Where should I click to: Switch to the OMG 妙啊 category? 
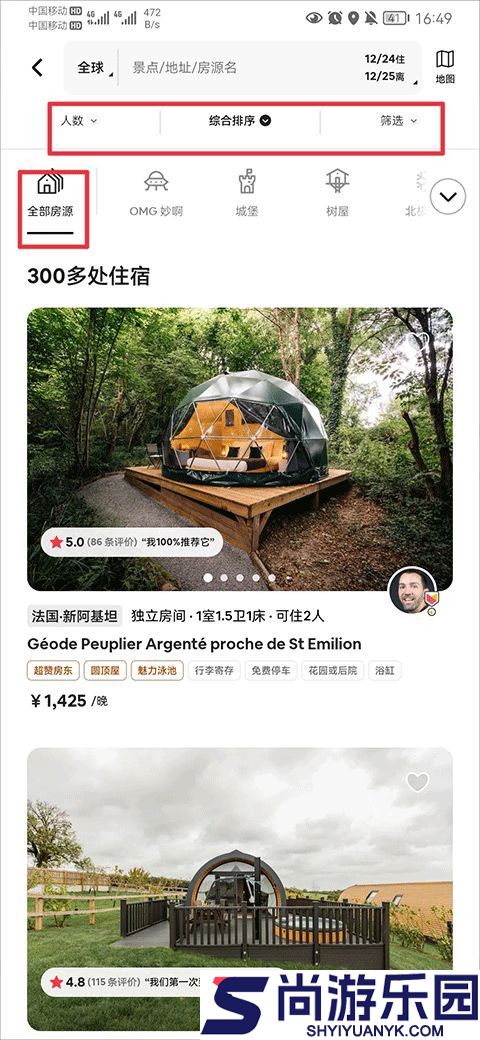pyautogui.click(x=156, y=196)
